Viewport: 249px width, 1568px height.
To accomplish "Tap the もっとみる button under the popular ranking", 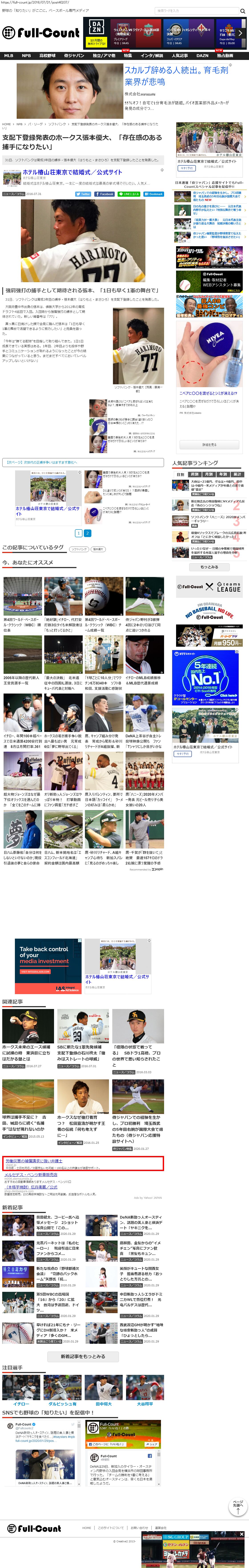I will (209, 567).
